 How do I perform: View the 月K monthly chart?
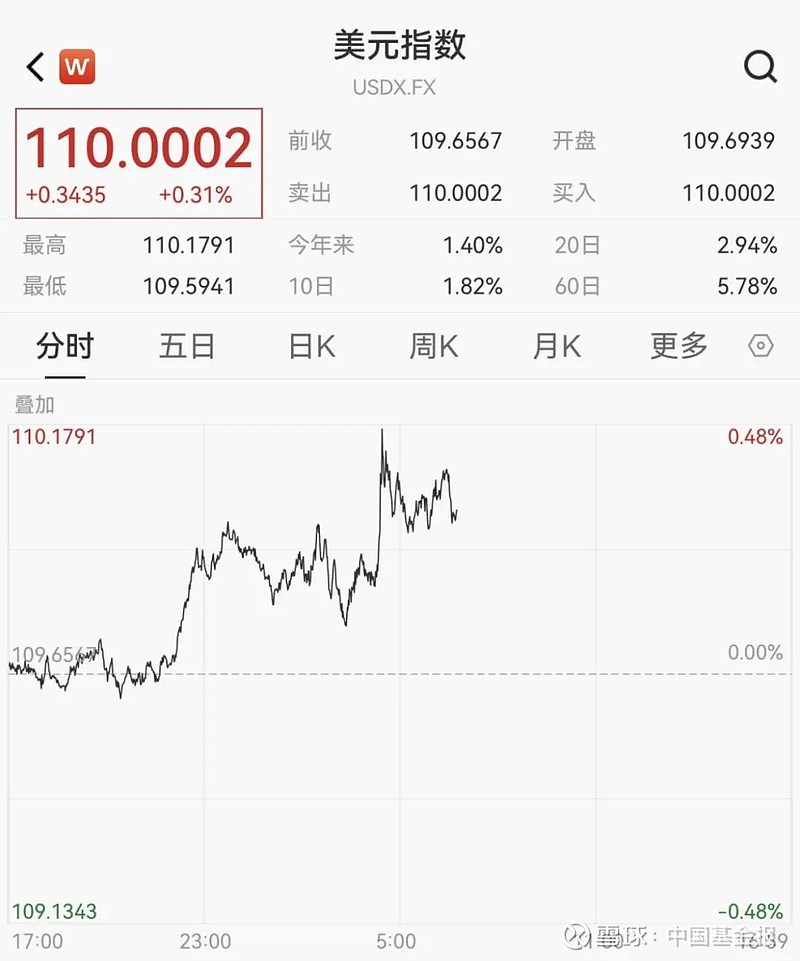point(556,346)
